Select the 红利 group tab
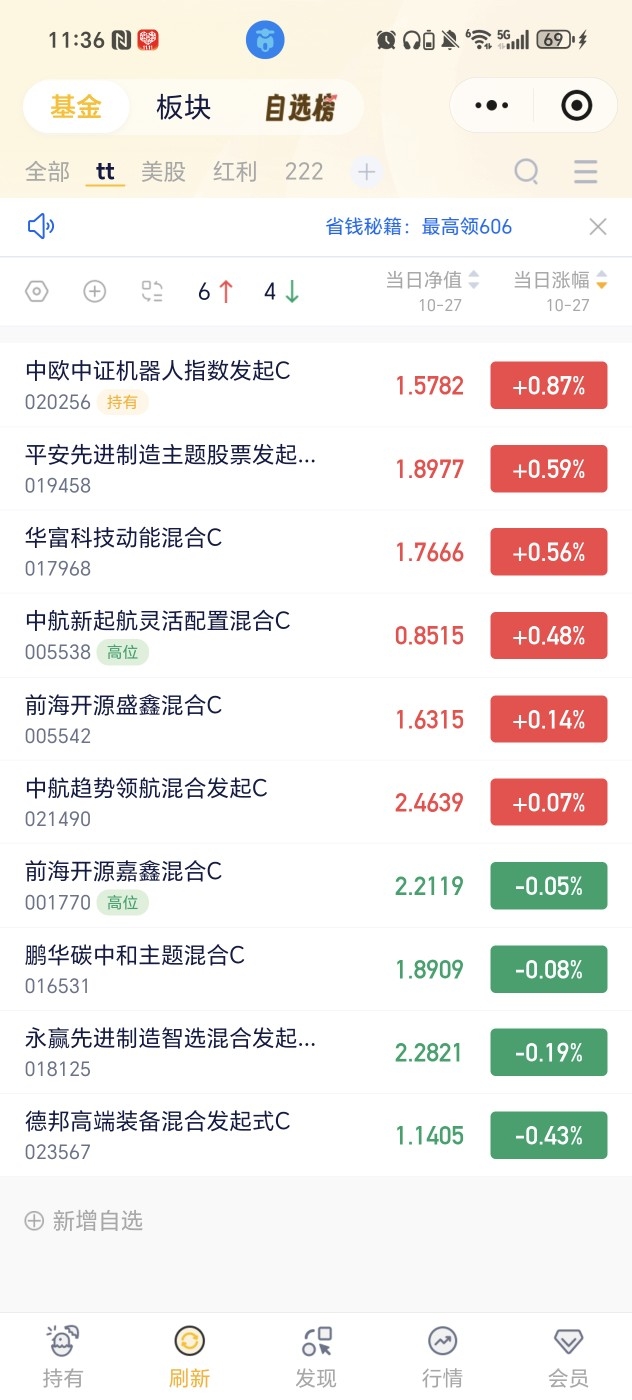This screenshot has height=1400, width=632. tap(235, 172)
